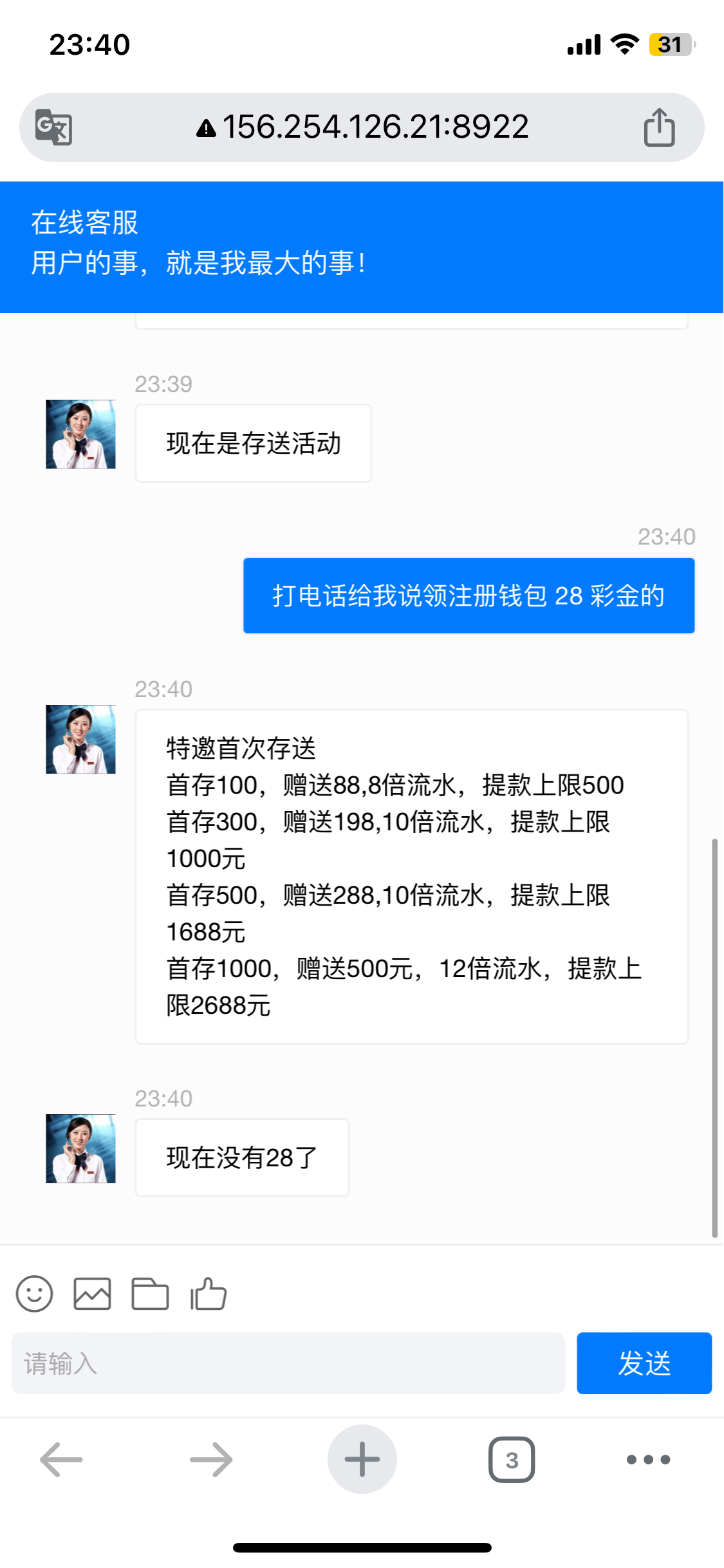Focus the 请输入 message field
This screenshot has height=1568, width=724.
tap(288, 1363)
